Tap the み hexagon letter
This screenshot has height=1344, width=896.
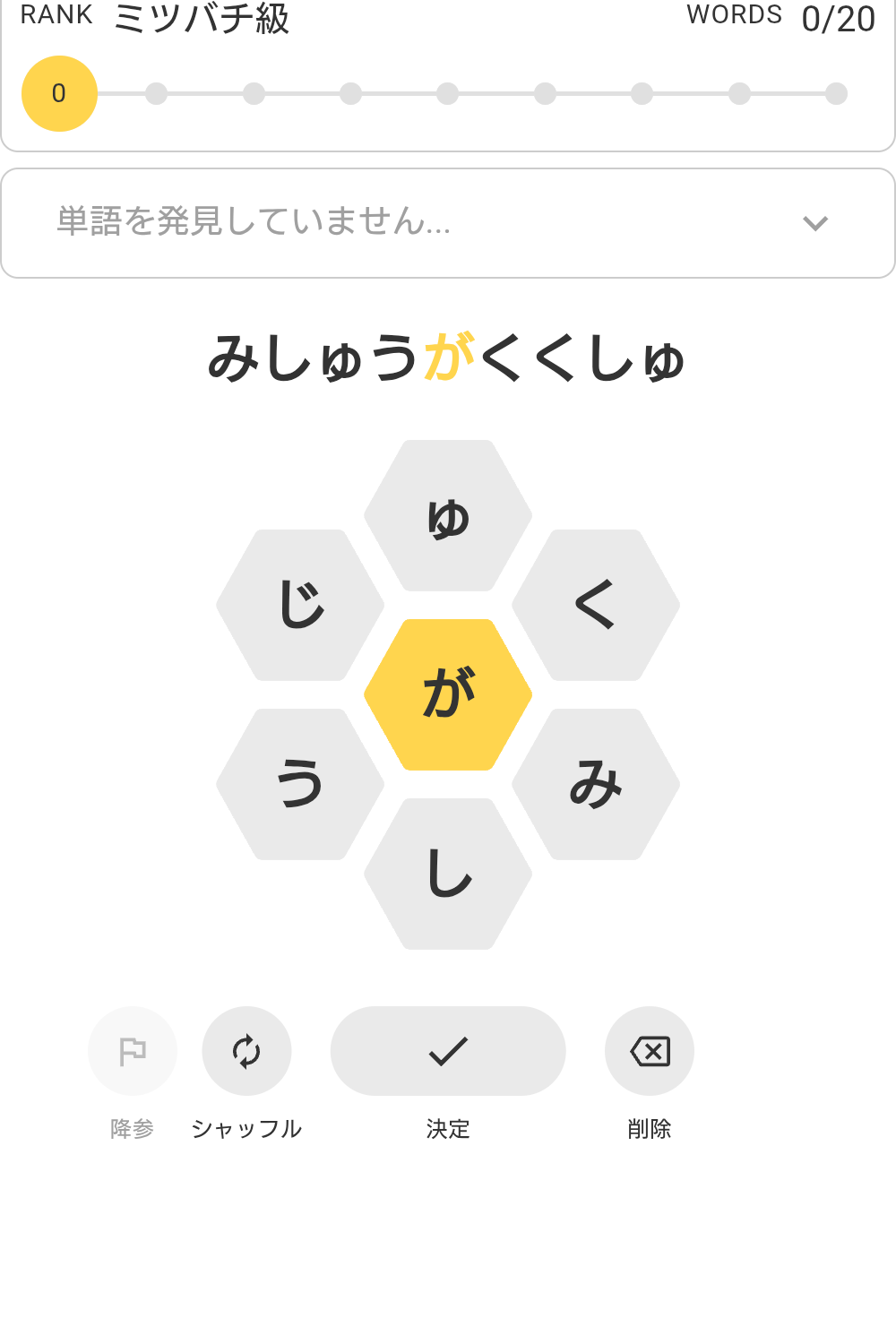(x=596, y=784)
